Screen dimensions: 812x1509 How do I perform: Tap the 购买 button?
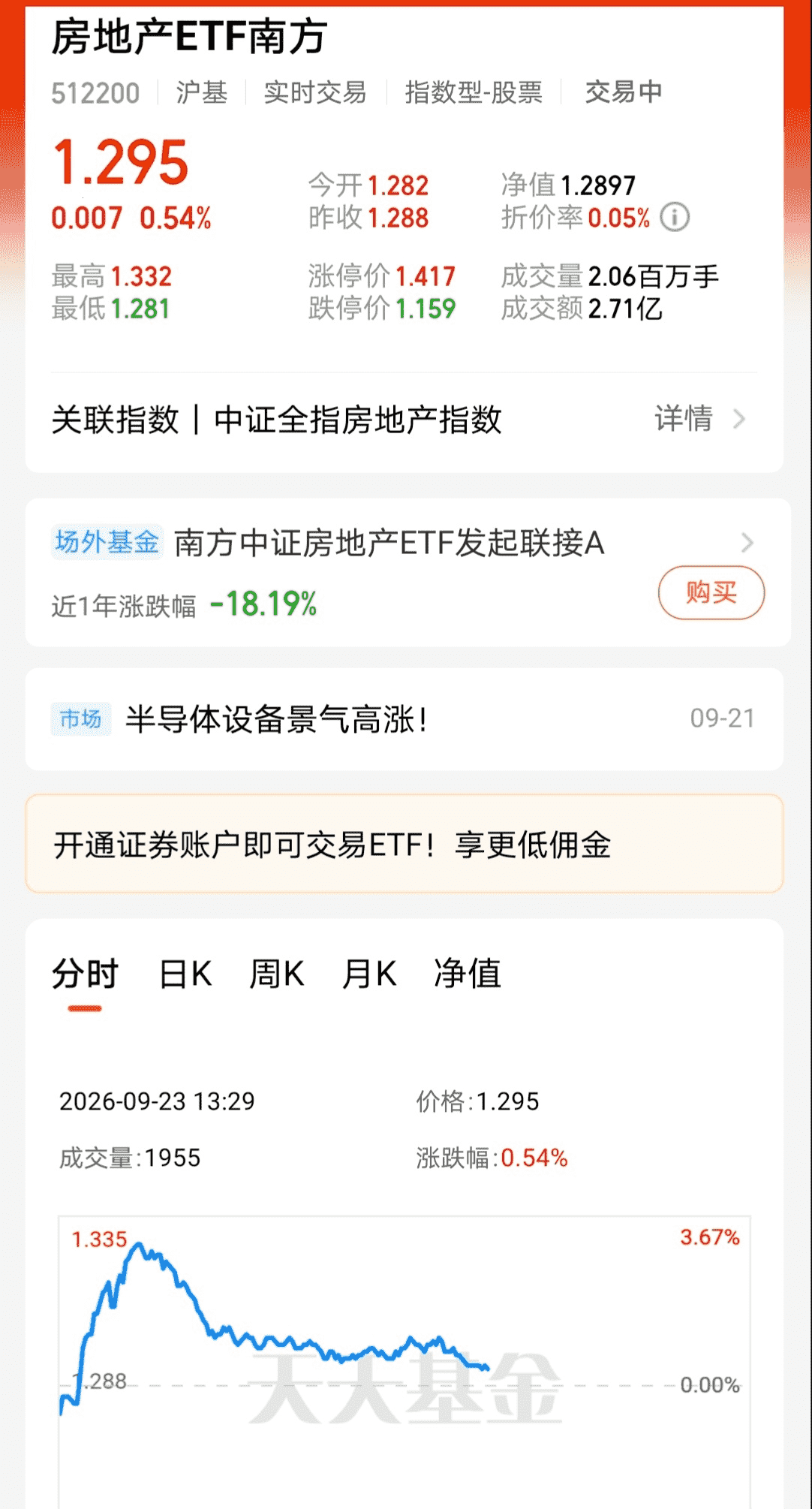(711, 592)
